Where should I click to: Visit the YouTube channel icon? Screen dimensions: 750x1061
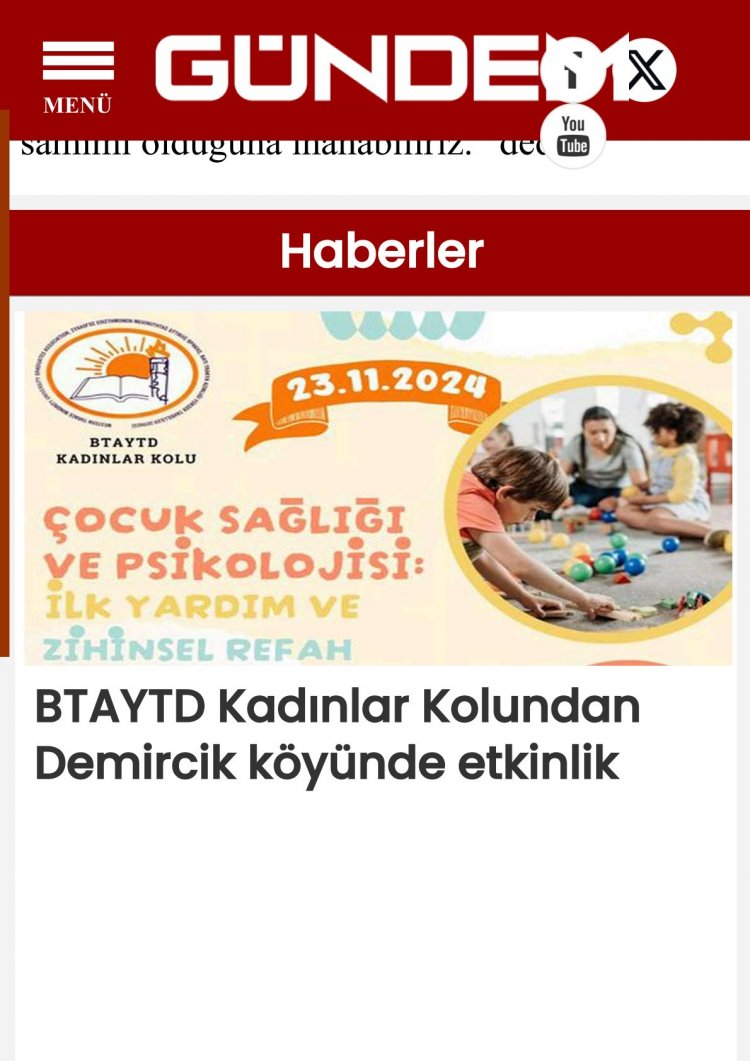pyautogui.click(x=573, y=136)
